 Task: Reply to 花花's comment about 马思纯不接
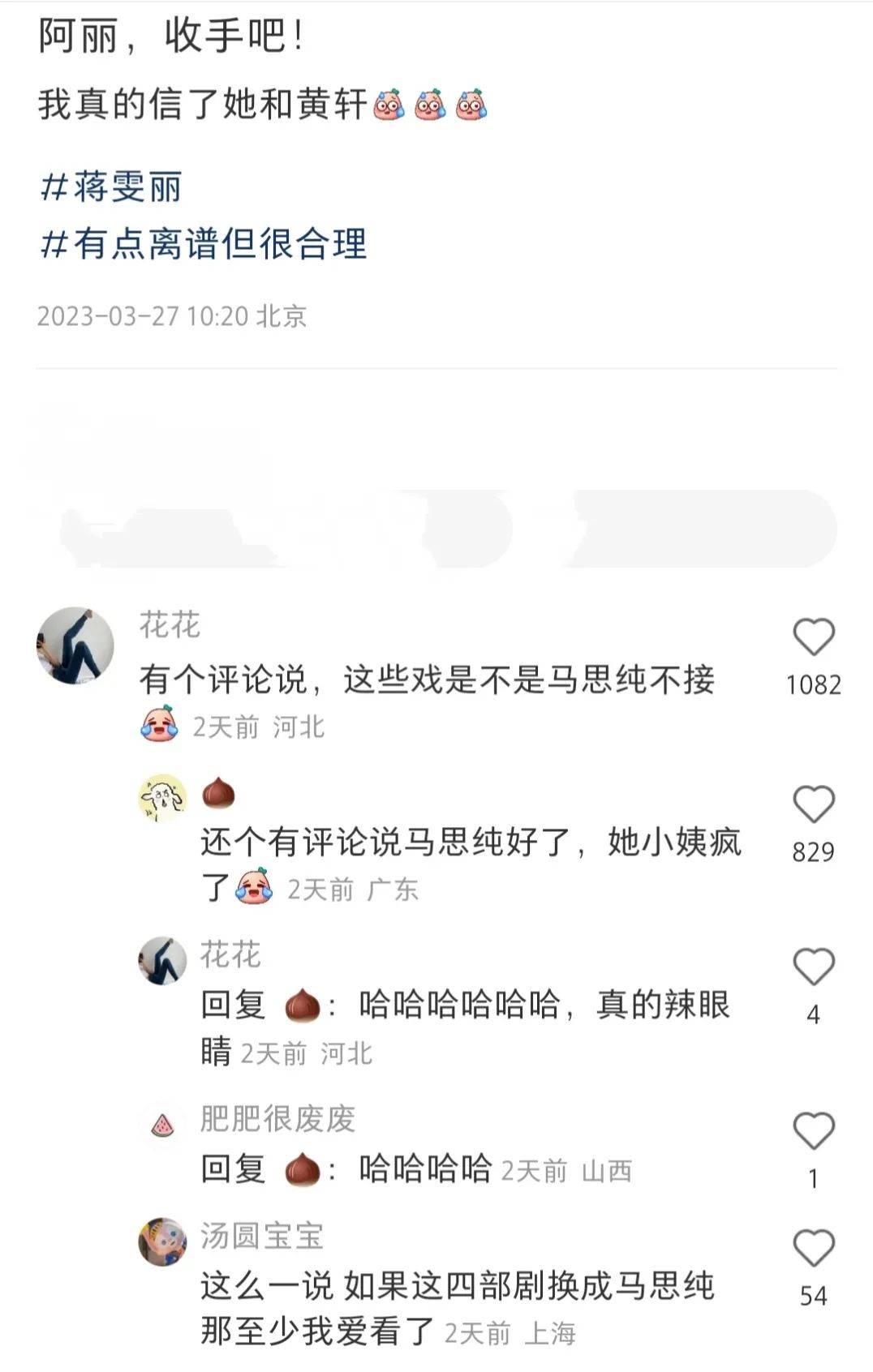tap(426, 680)
